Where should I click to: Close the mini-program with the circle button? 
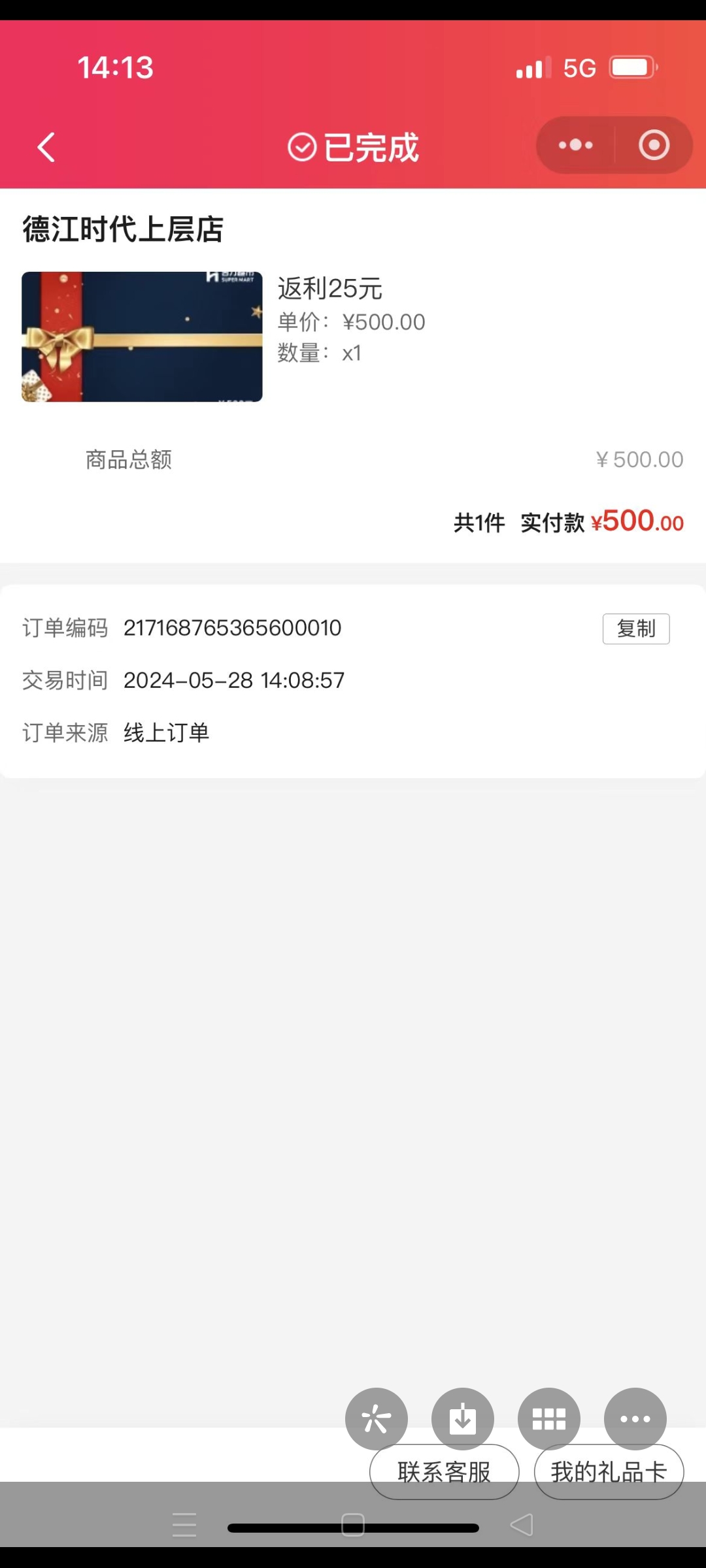(654, 145)
